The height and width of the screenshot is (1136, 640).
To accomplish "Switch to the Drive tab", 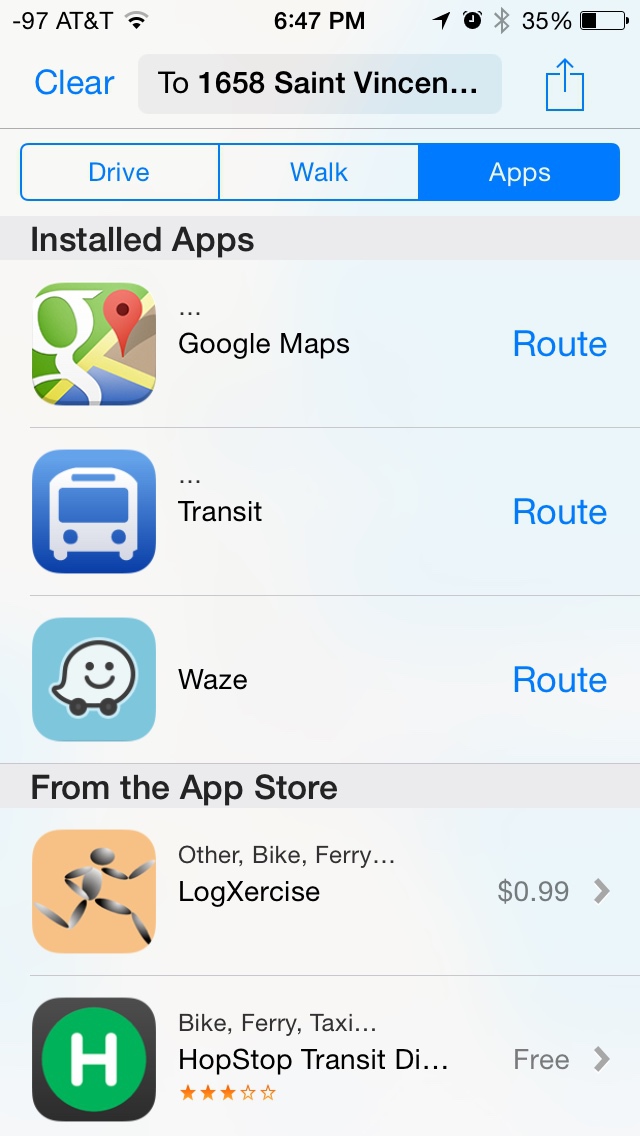I will [x=119, y=172].
